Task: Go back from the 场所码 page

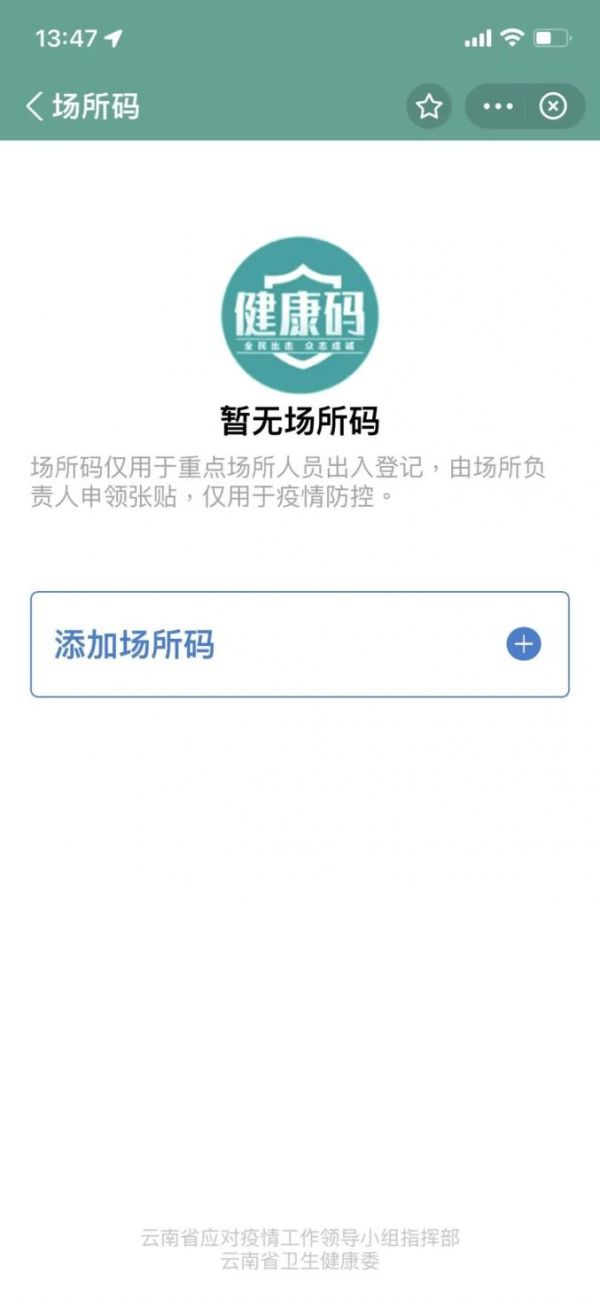Action: 36,106
